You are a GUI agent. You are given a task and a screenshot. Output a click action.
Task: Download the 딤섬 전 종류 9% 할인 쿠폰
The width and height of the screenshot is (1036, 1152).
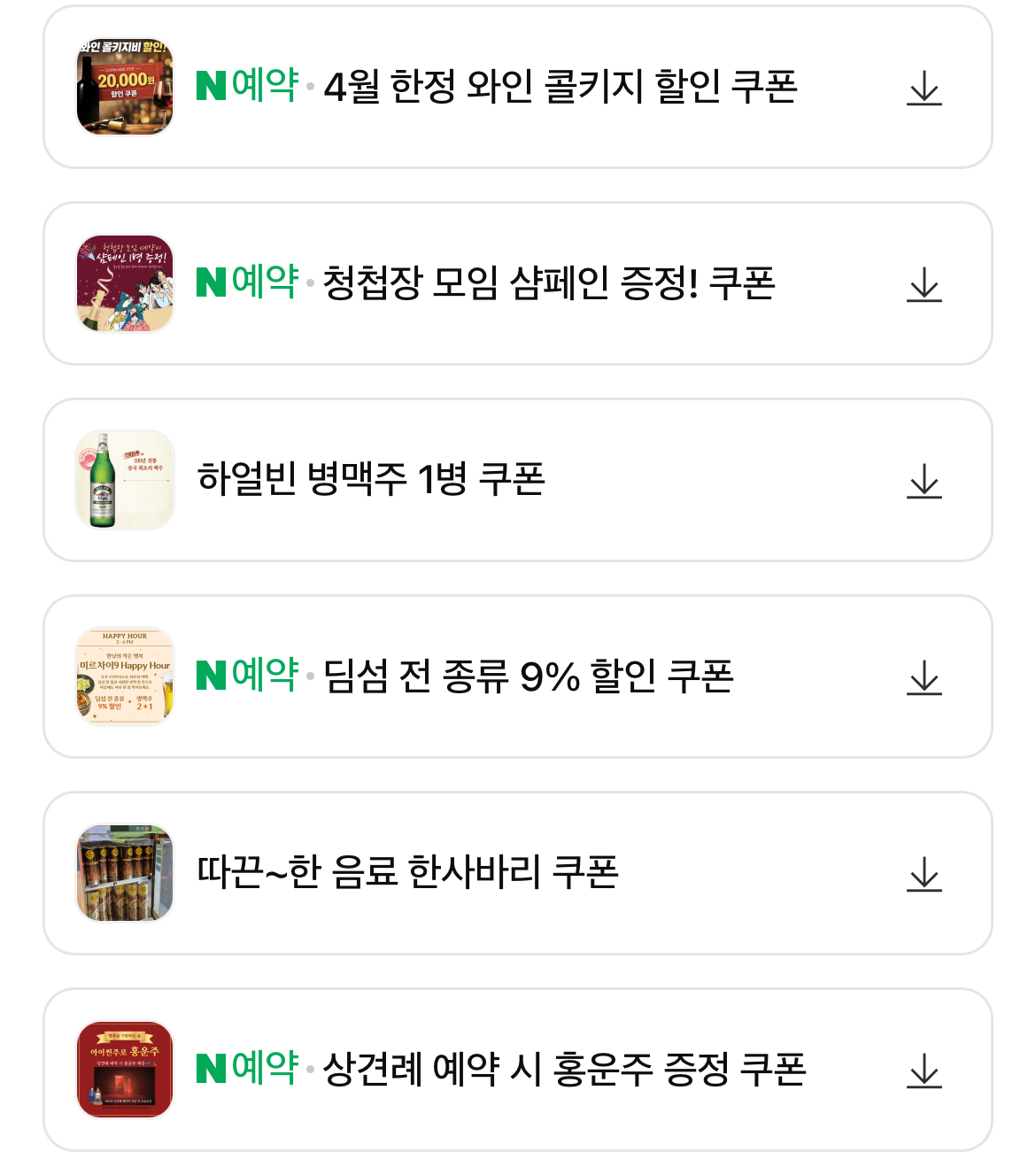coord(924,677)
